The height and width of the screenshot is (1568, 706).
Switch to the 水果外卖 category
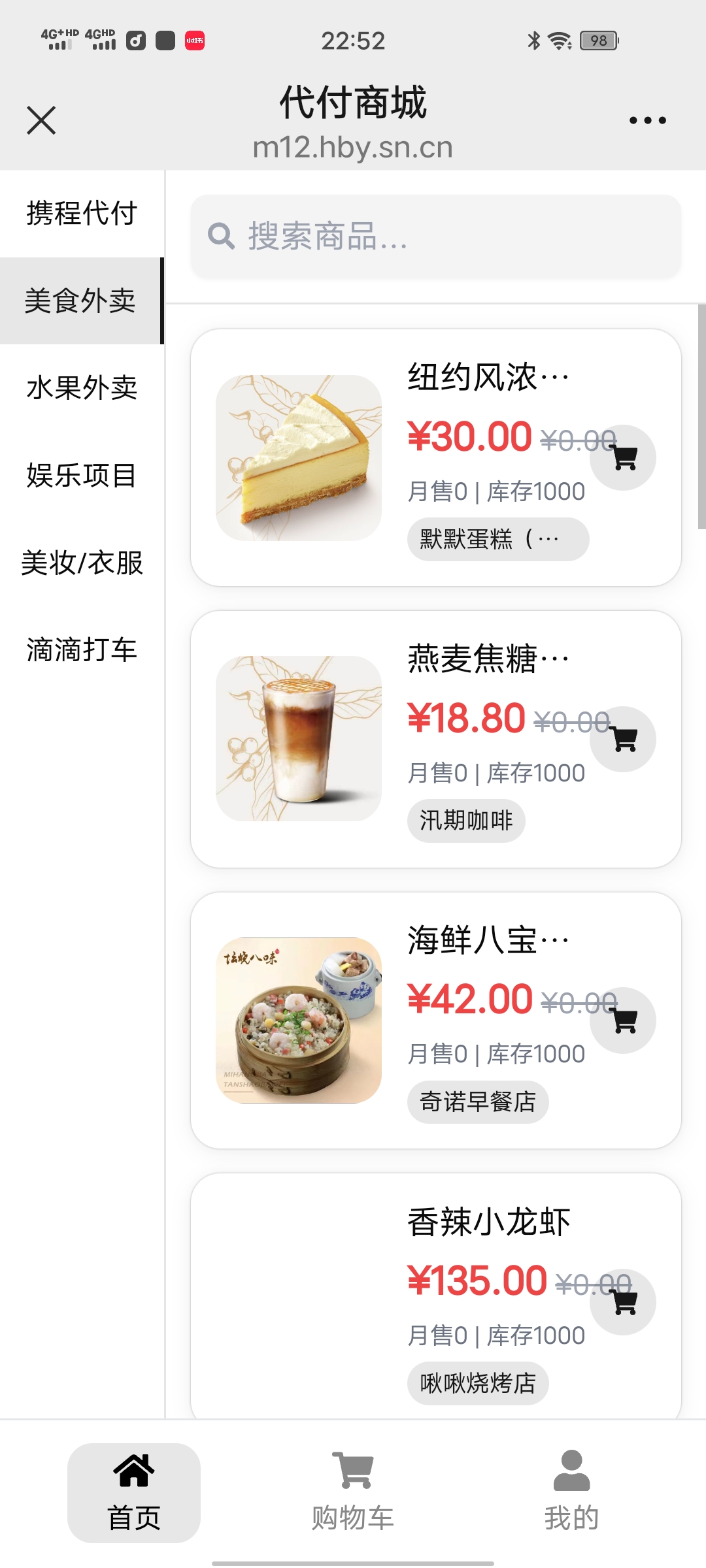(x=82, y=387)
